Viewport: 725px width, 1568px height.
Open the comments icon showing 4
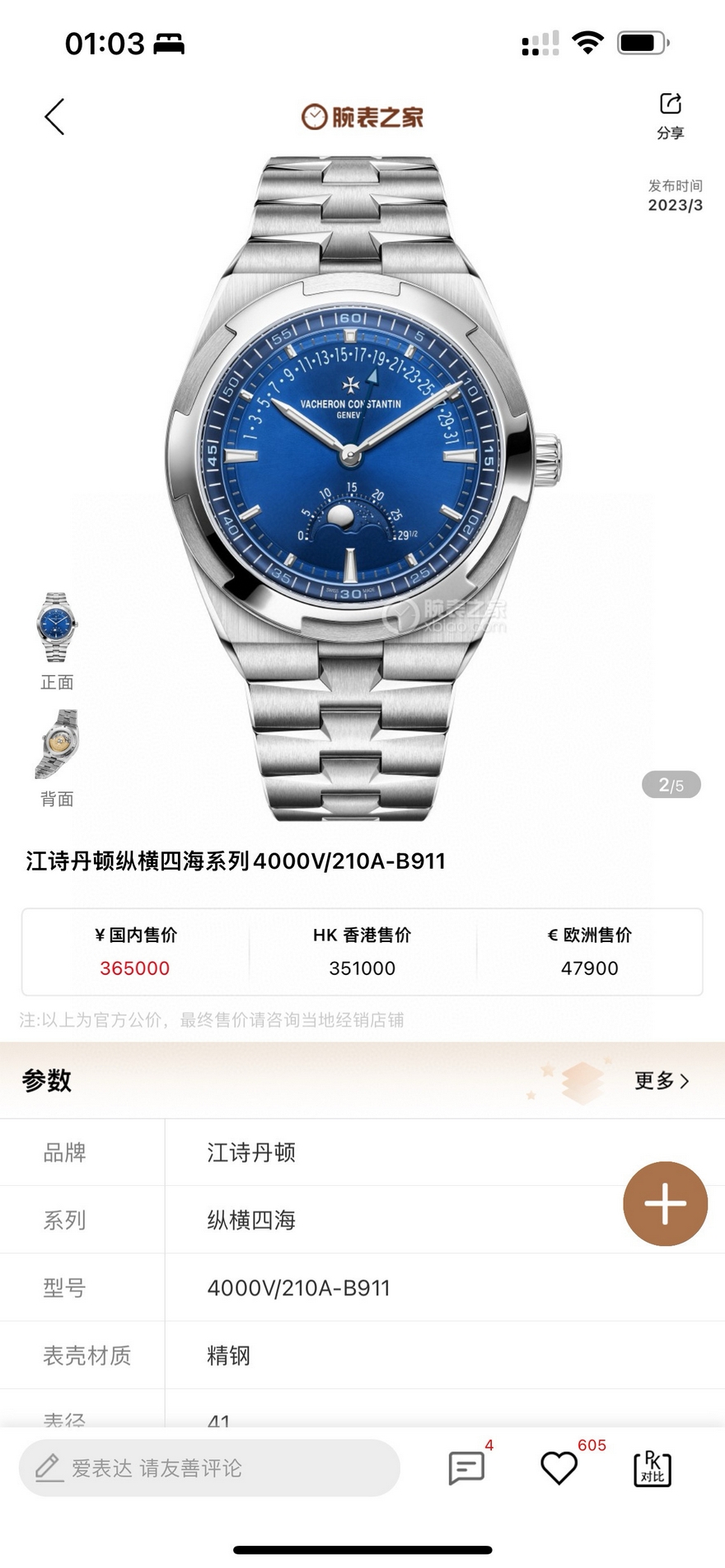pos(466,1468)
